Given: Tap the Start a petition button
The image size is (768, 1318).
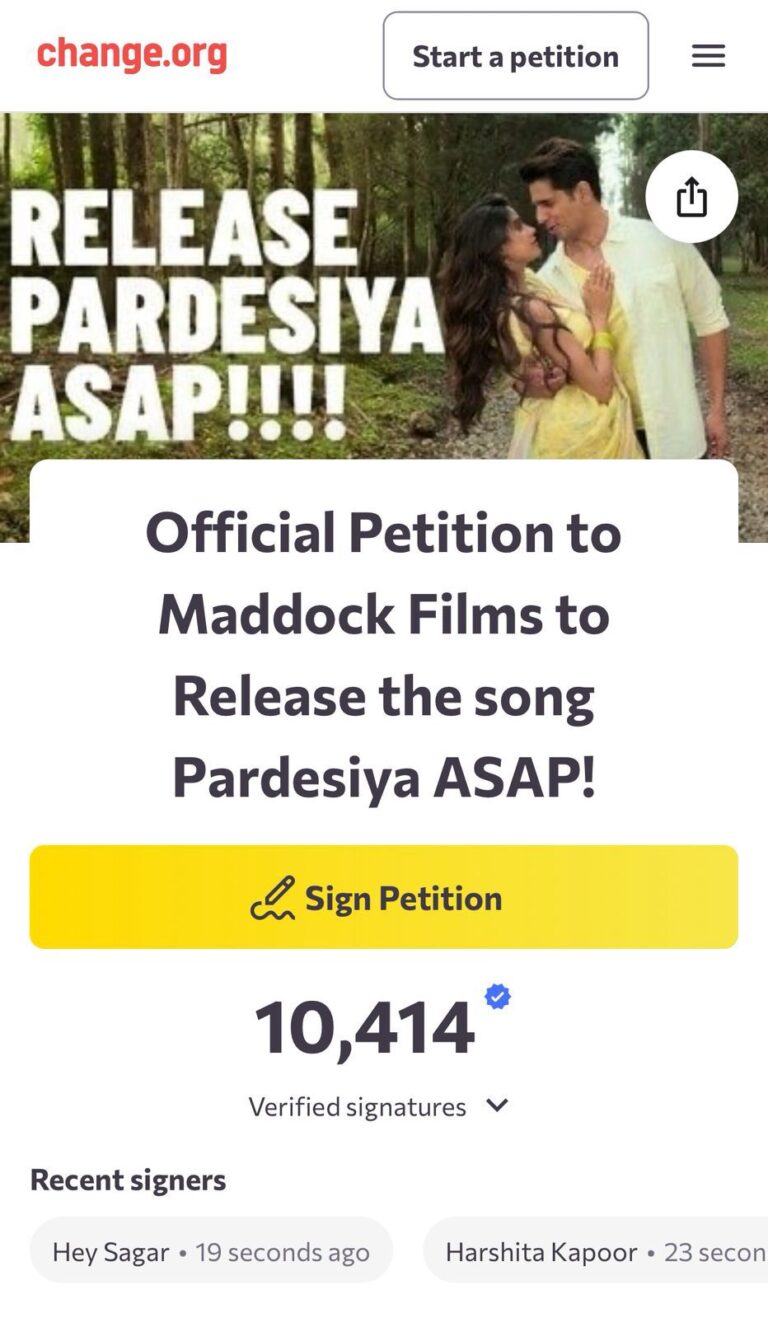Looking at the screenshot, I should (515, 56).
